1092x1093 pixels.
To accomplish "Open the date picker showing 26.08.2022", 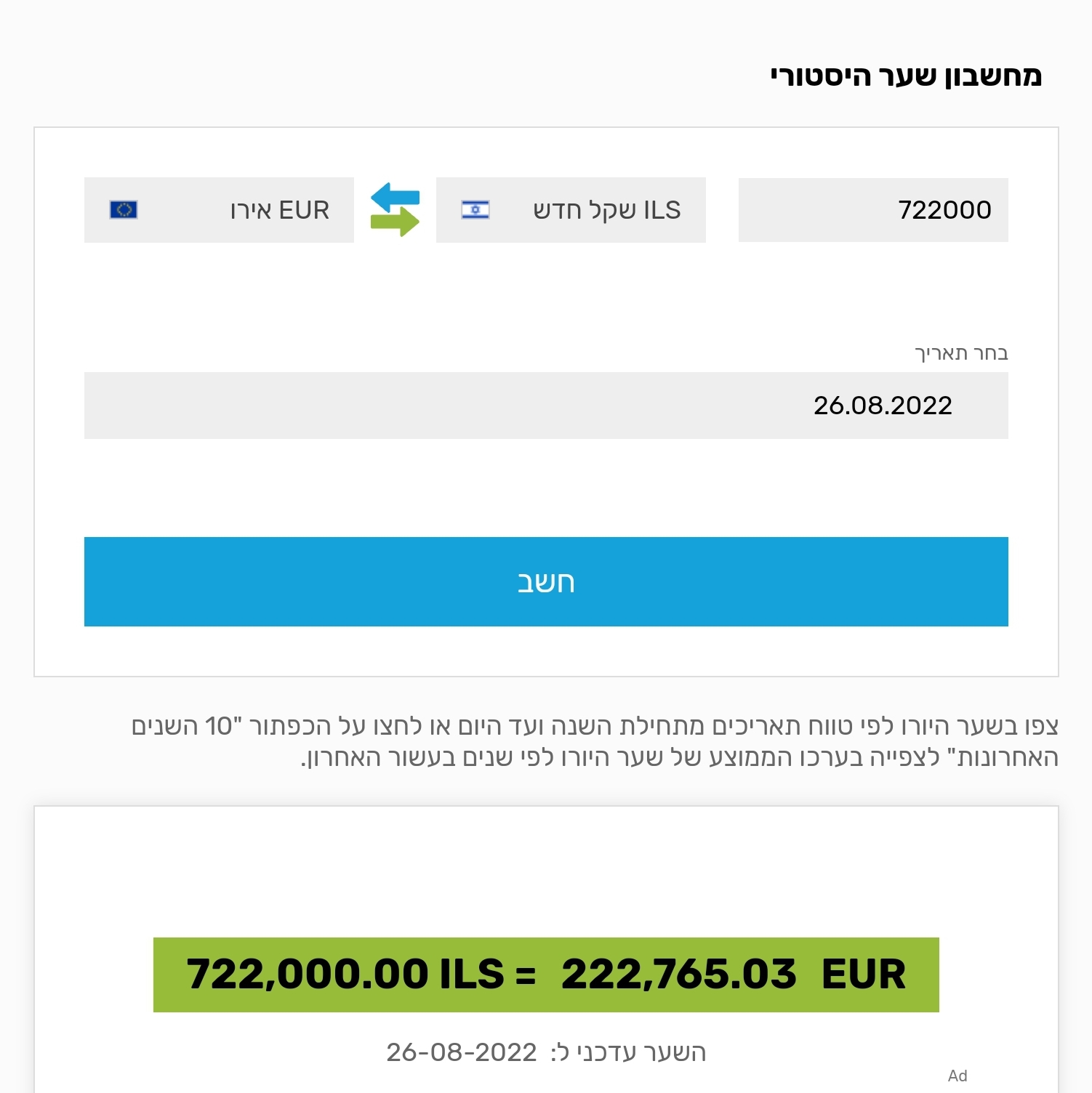I will tap(546, 406).
